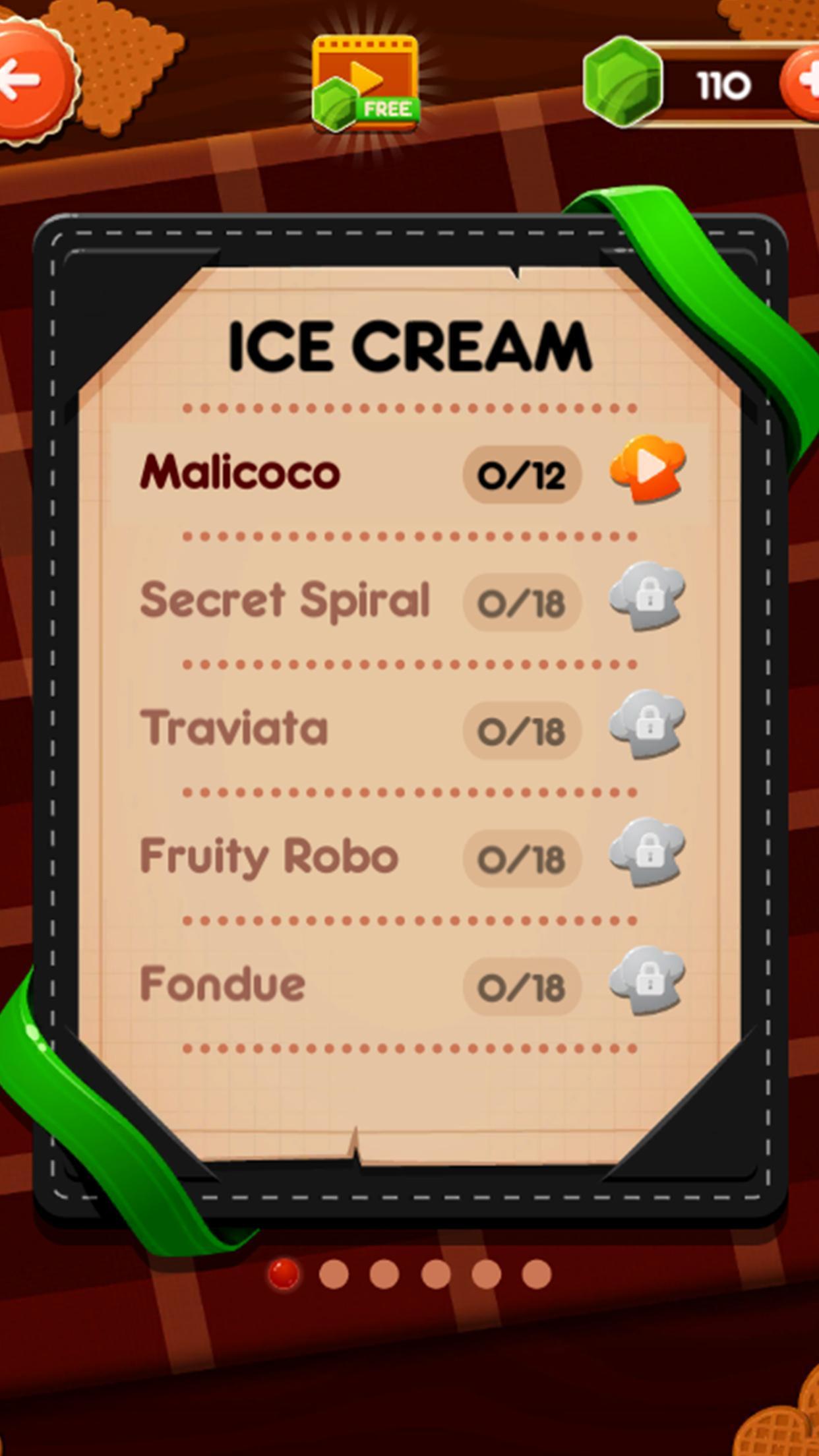The width and height of the screenshot is (819, 1456).
Task: Add more gems with plus button
Action: [803, 83]
